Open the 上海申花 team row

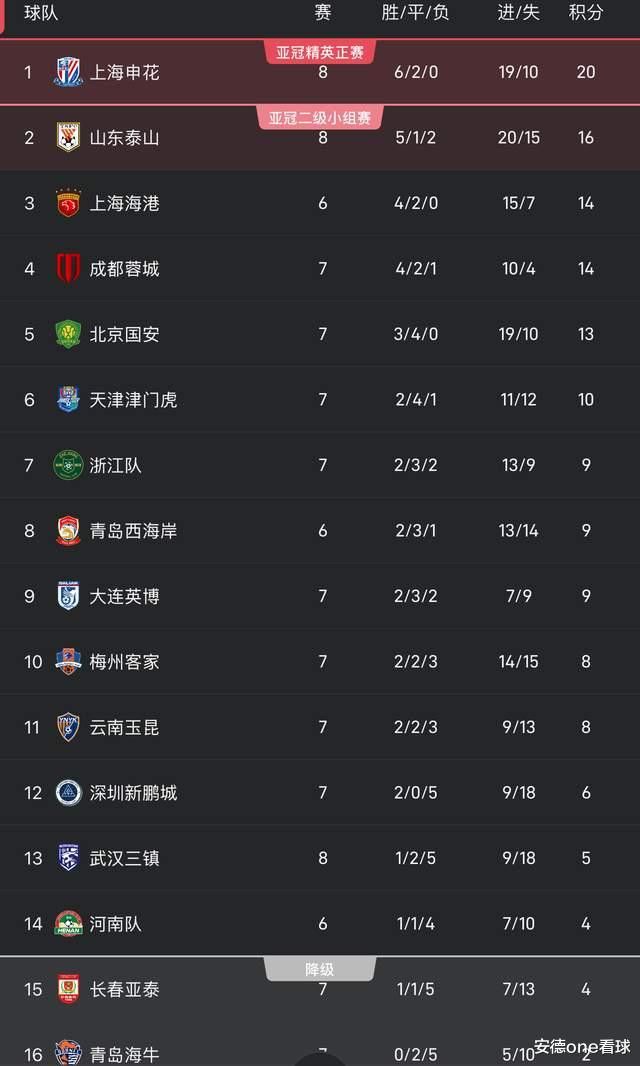pos(320,72)
